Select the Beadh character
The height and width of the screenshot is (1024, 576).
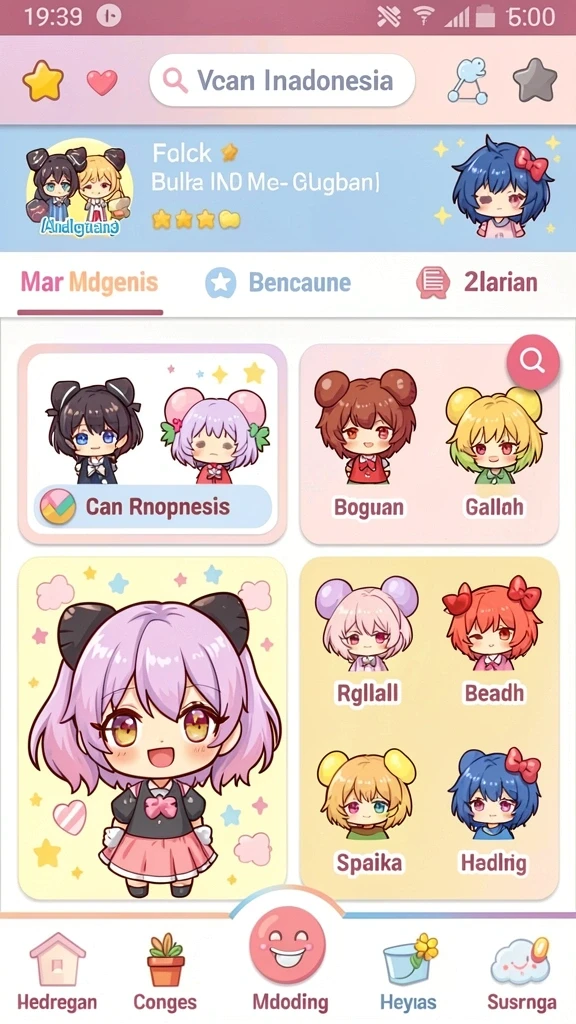pyautogui.click(x=494, y=640)
